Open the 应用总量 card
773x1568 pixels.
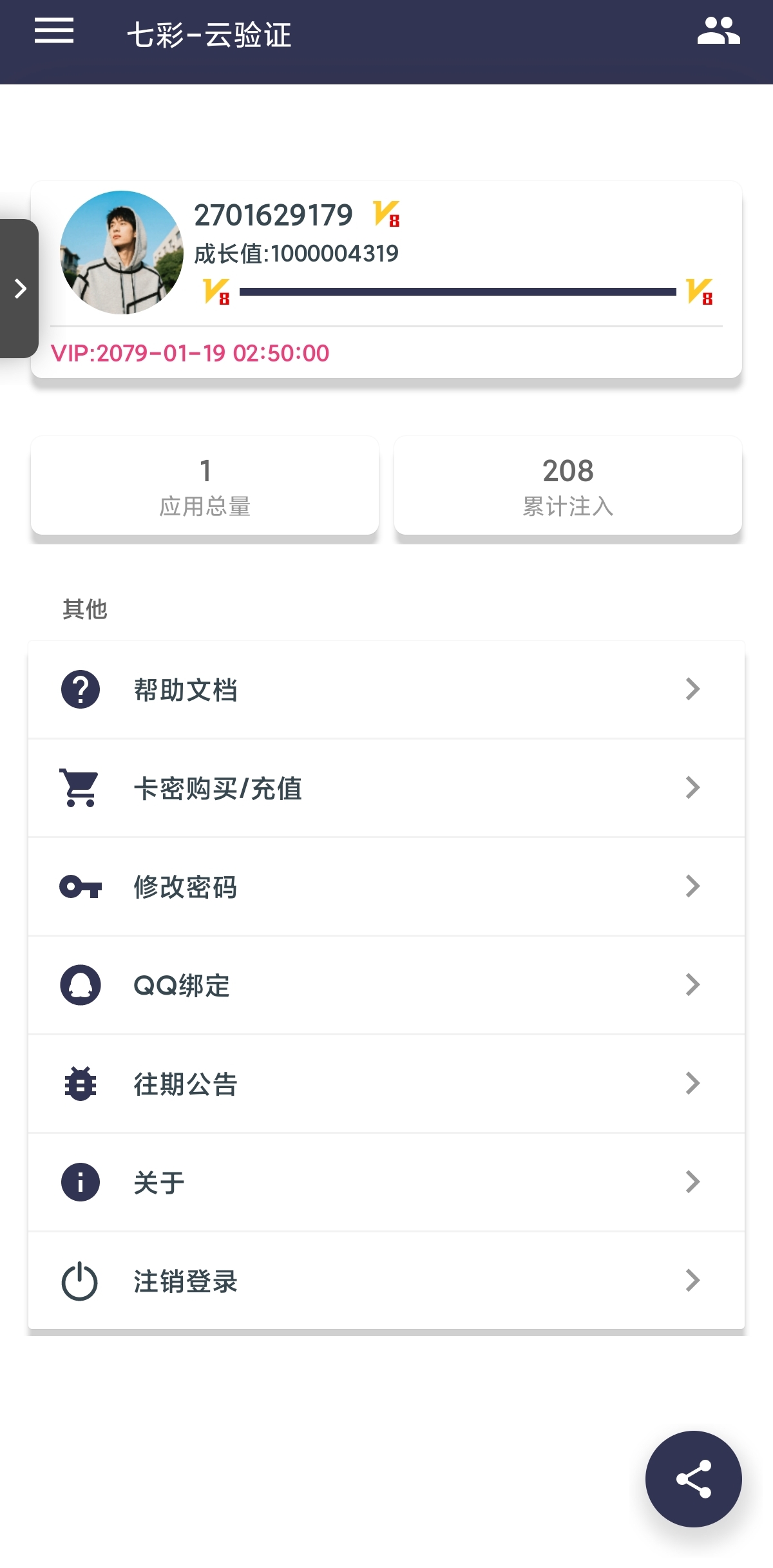(205, 486)
